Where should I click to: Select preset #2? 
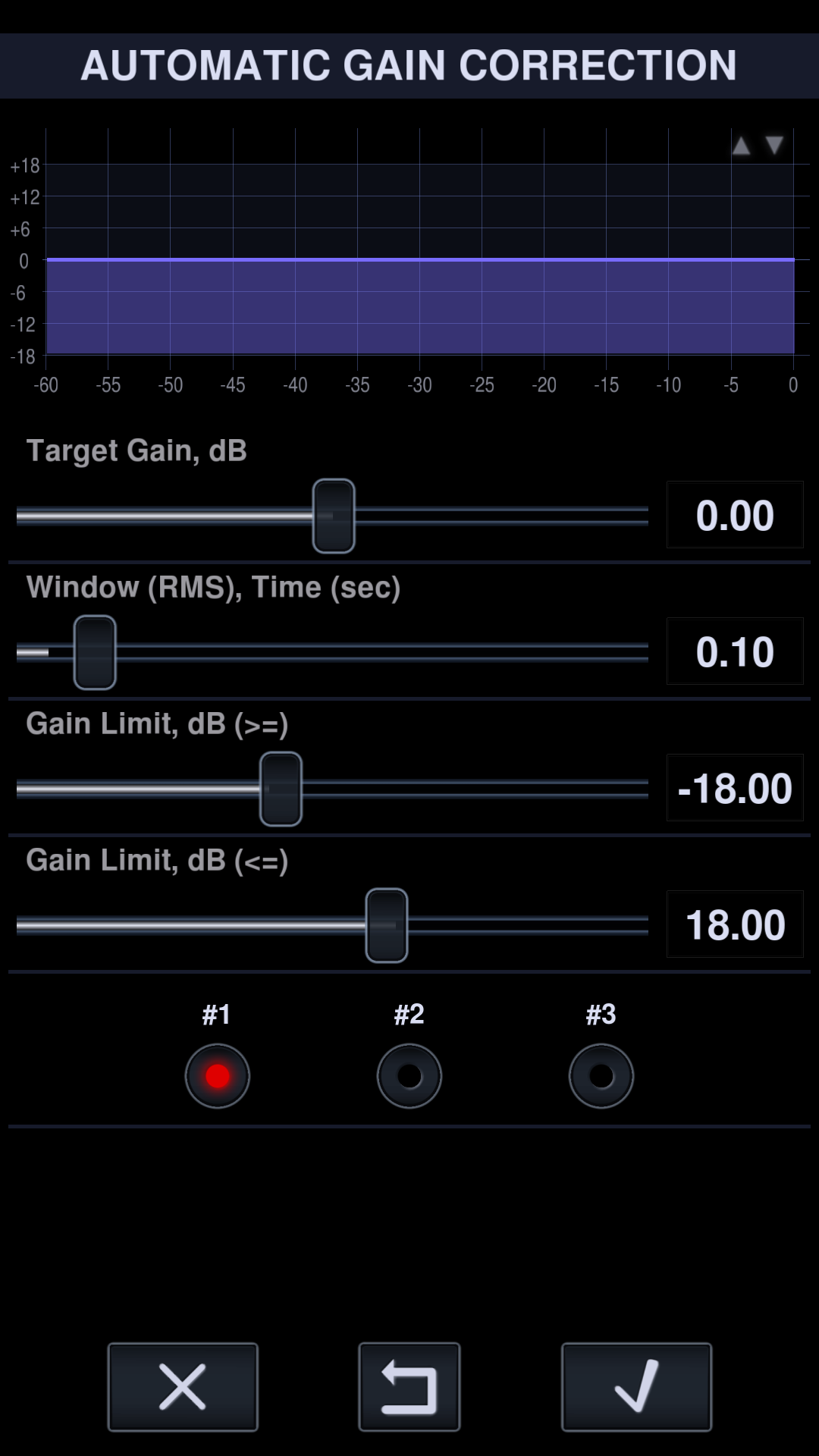(409, 1076)
